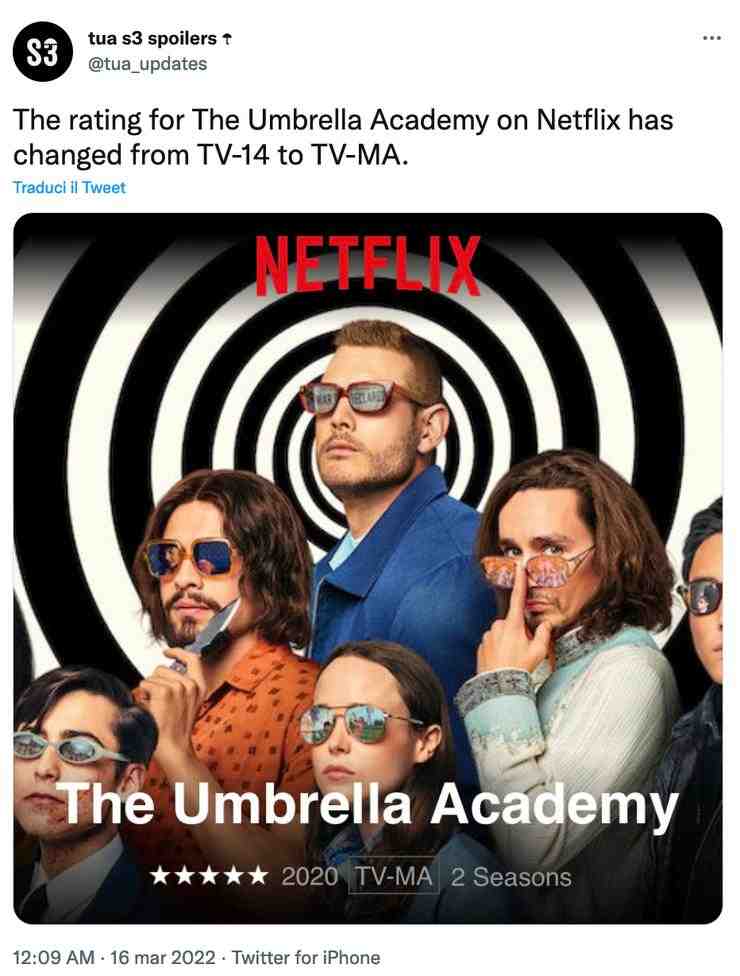
Task: Open the tweet's overflow menu
Action: click(712, 38)
